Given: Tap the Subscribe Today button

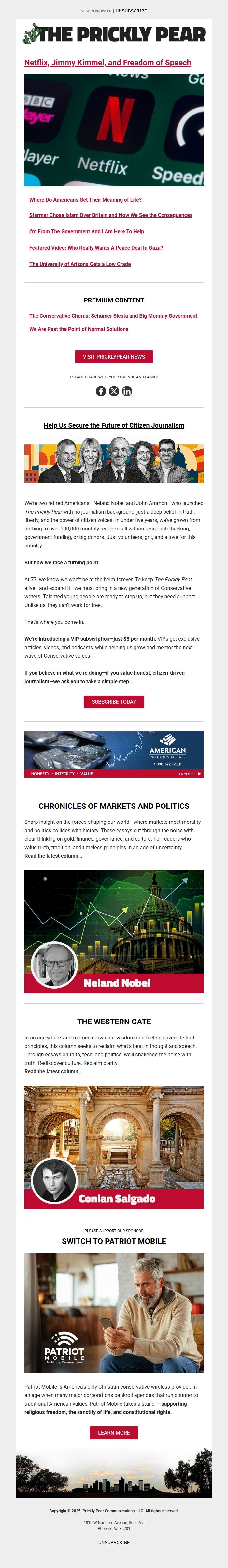Looking at the screenshot, I should click(x=114, y=702).
